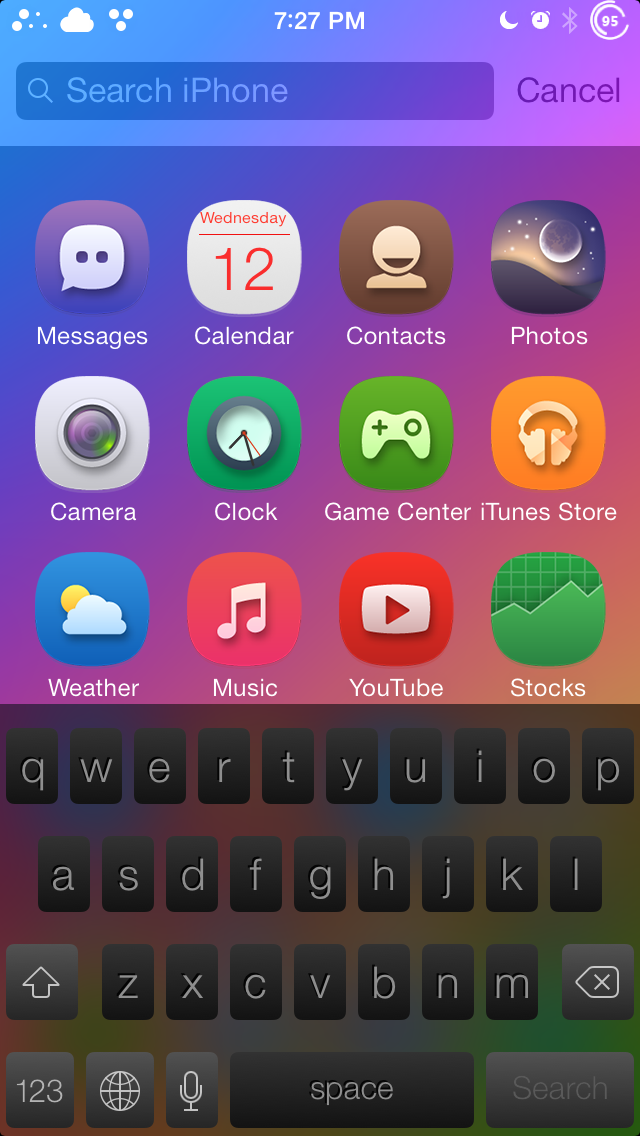
Task: Open the Photos app
Action: 548,258
